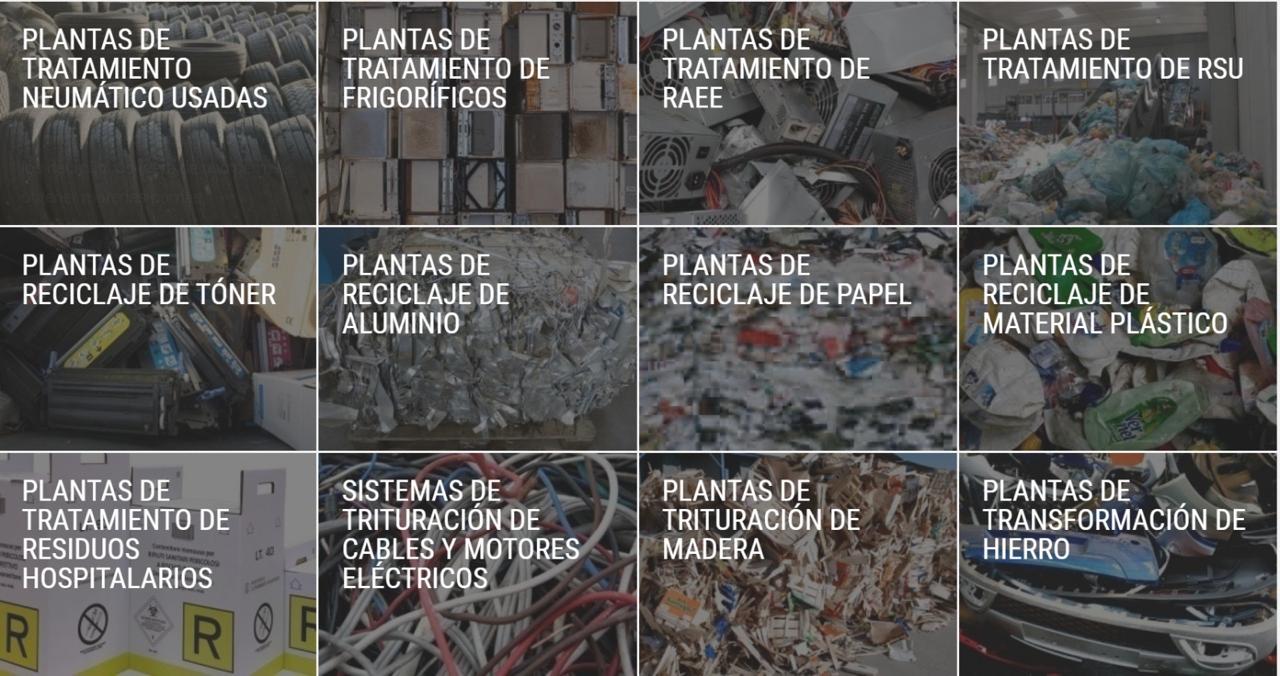The height and width of the screenshot is (676, 1280).
Task: Select Plantas de Trituración de Madera
Action: 798,564
